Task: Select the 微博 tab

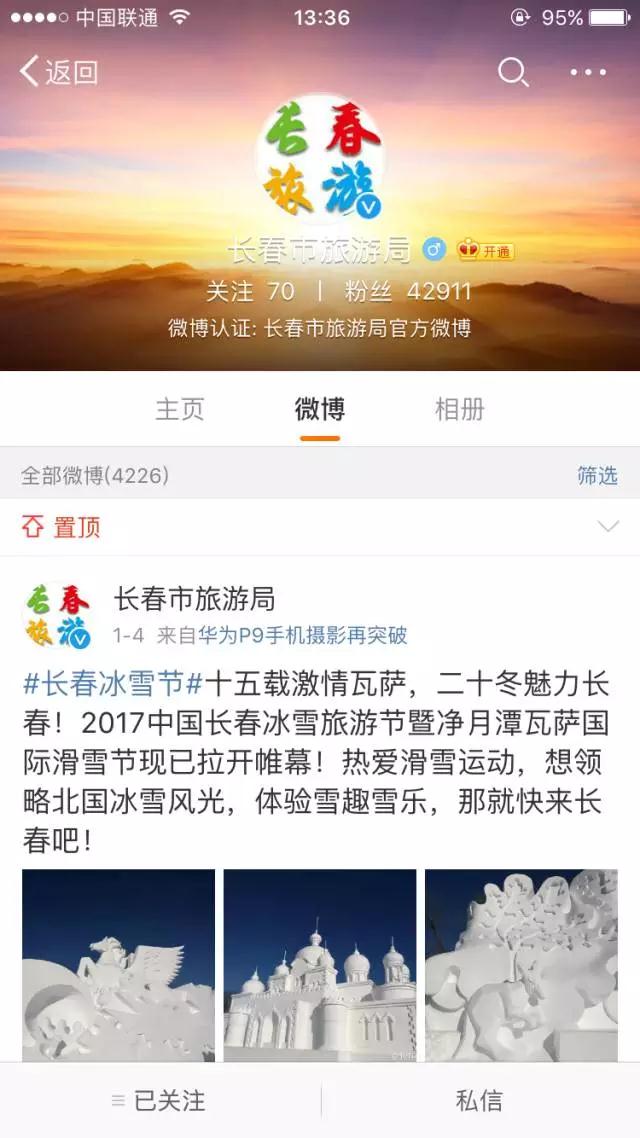Action: point(320,409)
